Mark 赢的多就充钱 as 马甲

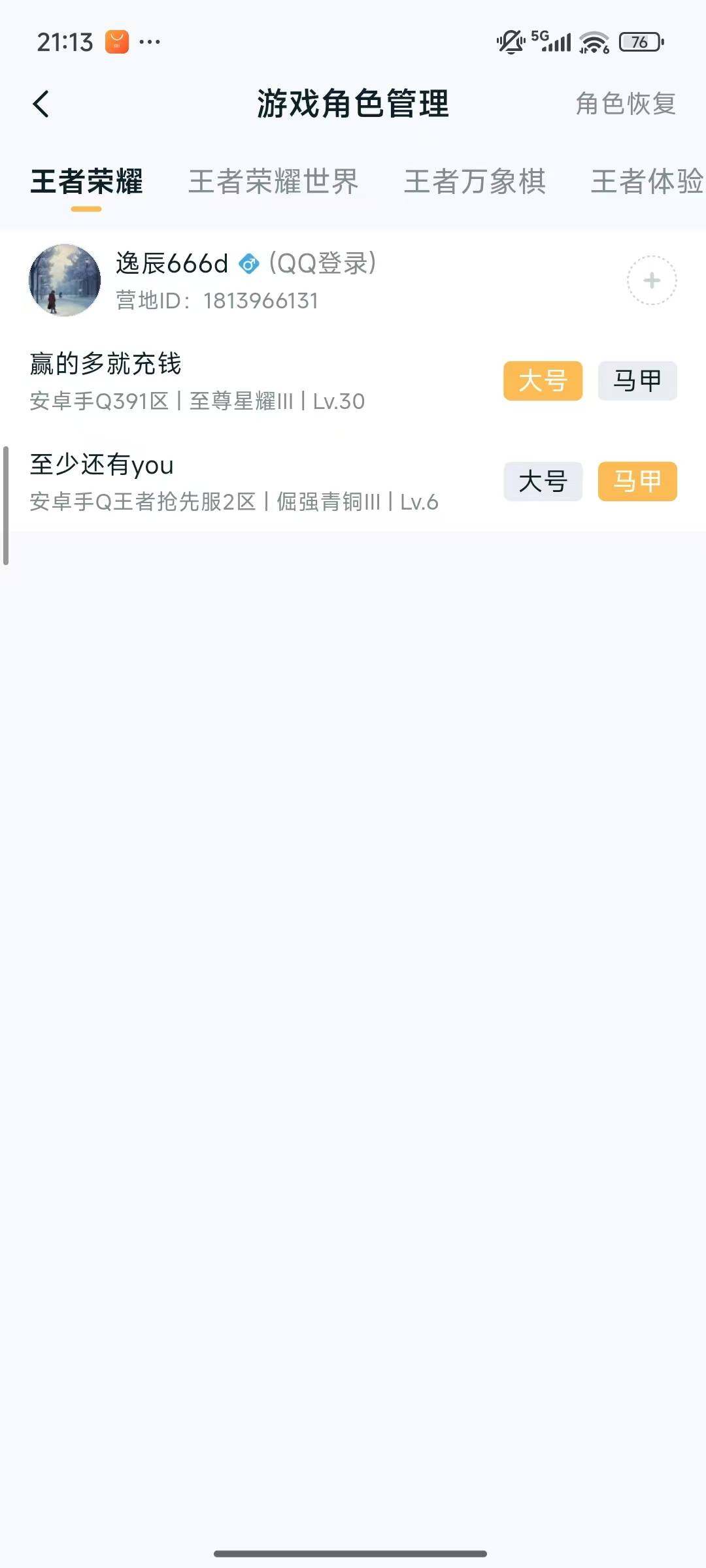click(x=637, y=381)
